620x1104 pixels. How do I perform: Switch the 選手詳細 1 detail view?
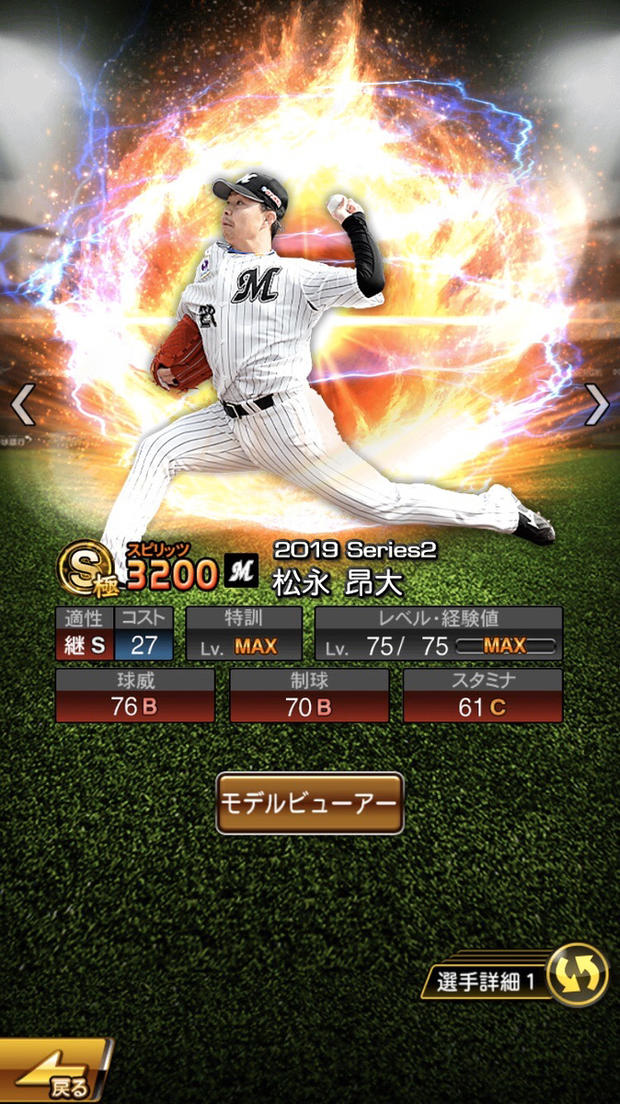tap(577, 975)
